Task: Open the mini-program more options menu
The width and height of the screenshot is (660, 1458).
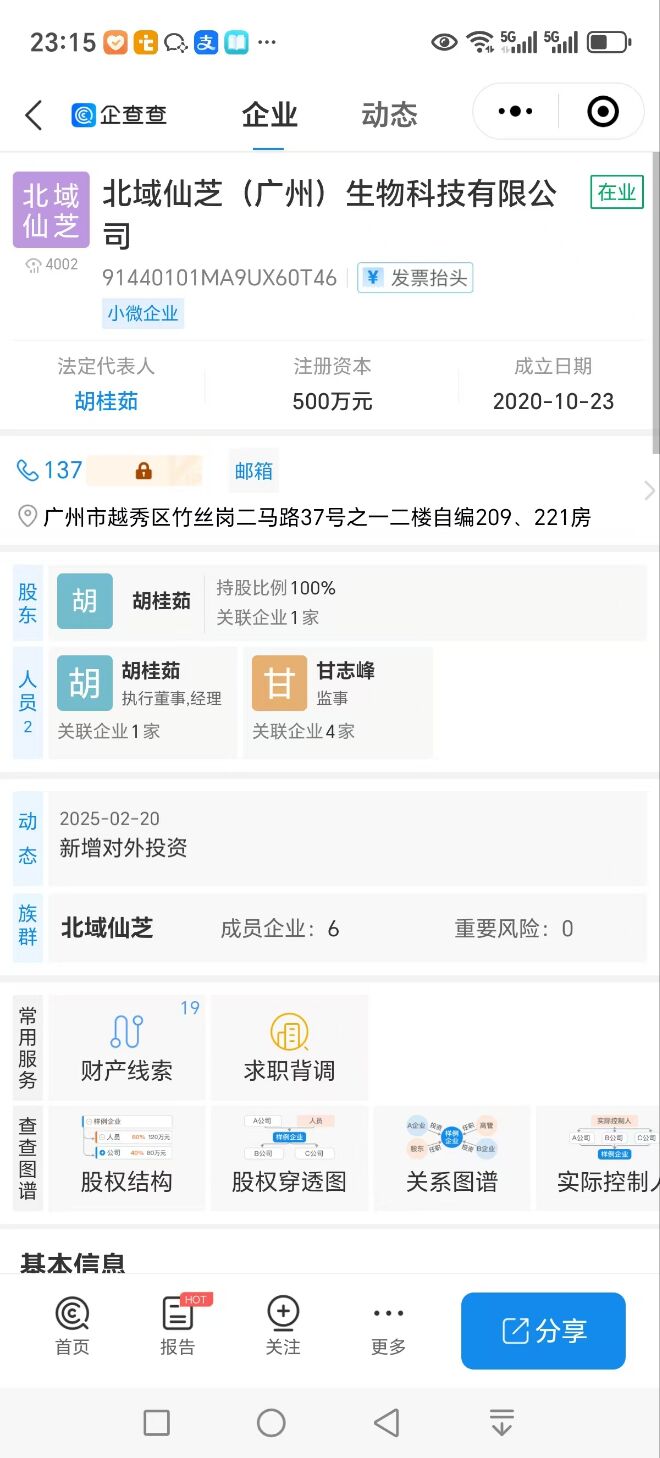Action: tap(515, 112)
